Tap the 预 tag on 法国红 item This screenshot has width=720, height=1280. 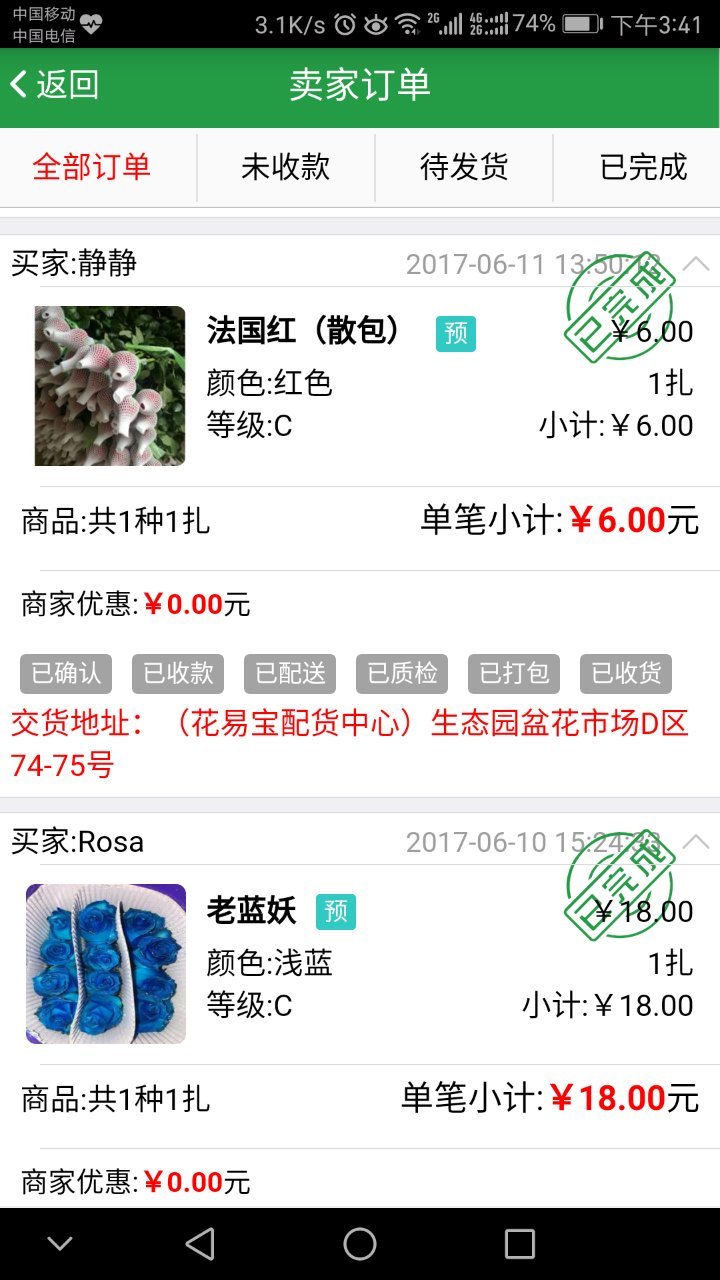[x=455, y=334]
